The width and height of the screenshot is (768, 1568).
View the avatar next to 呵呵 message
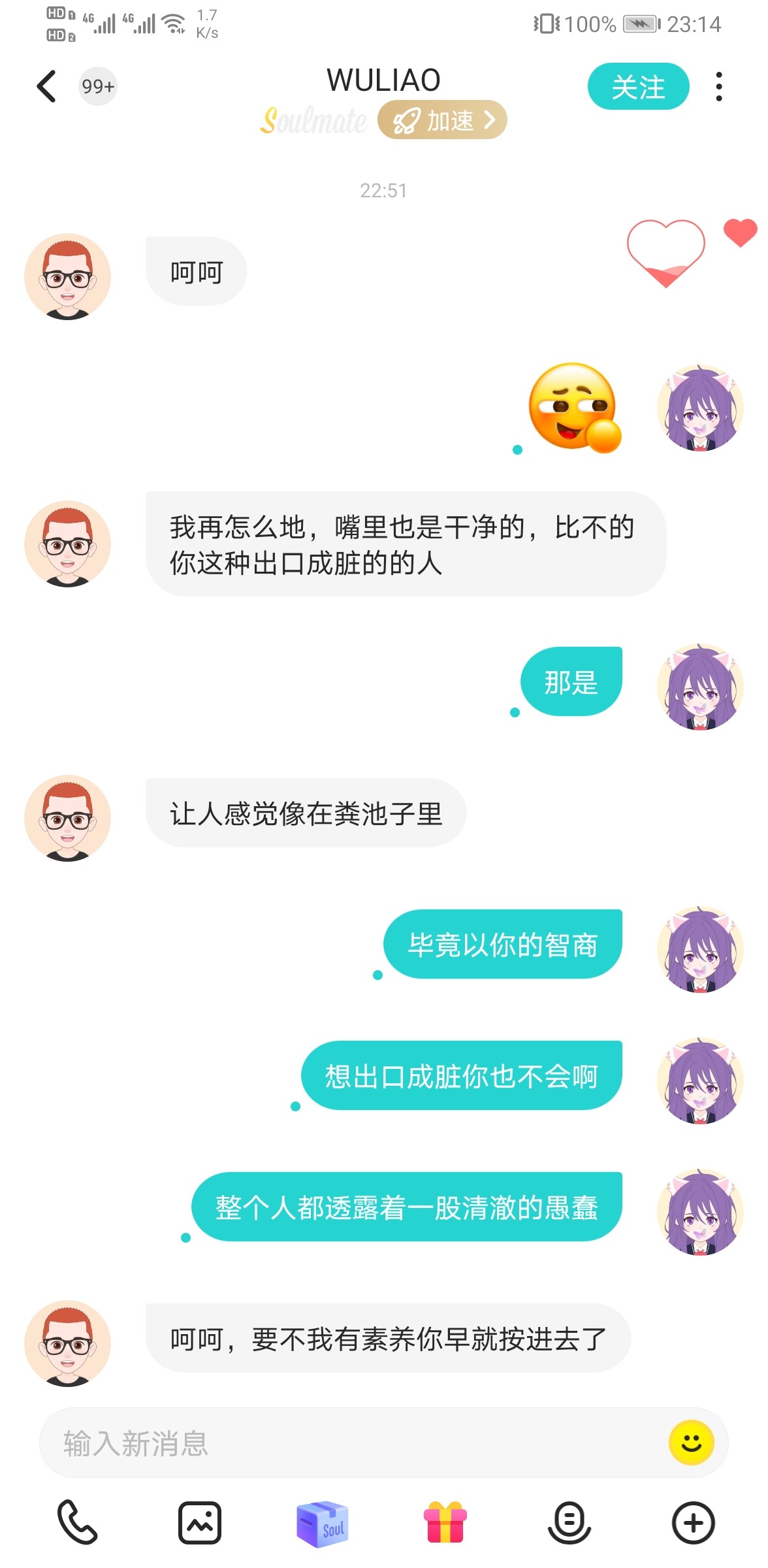[67, 276]
